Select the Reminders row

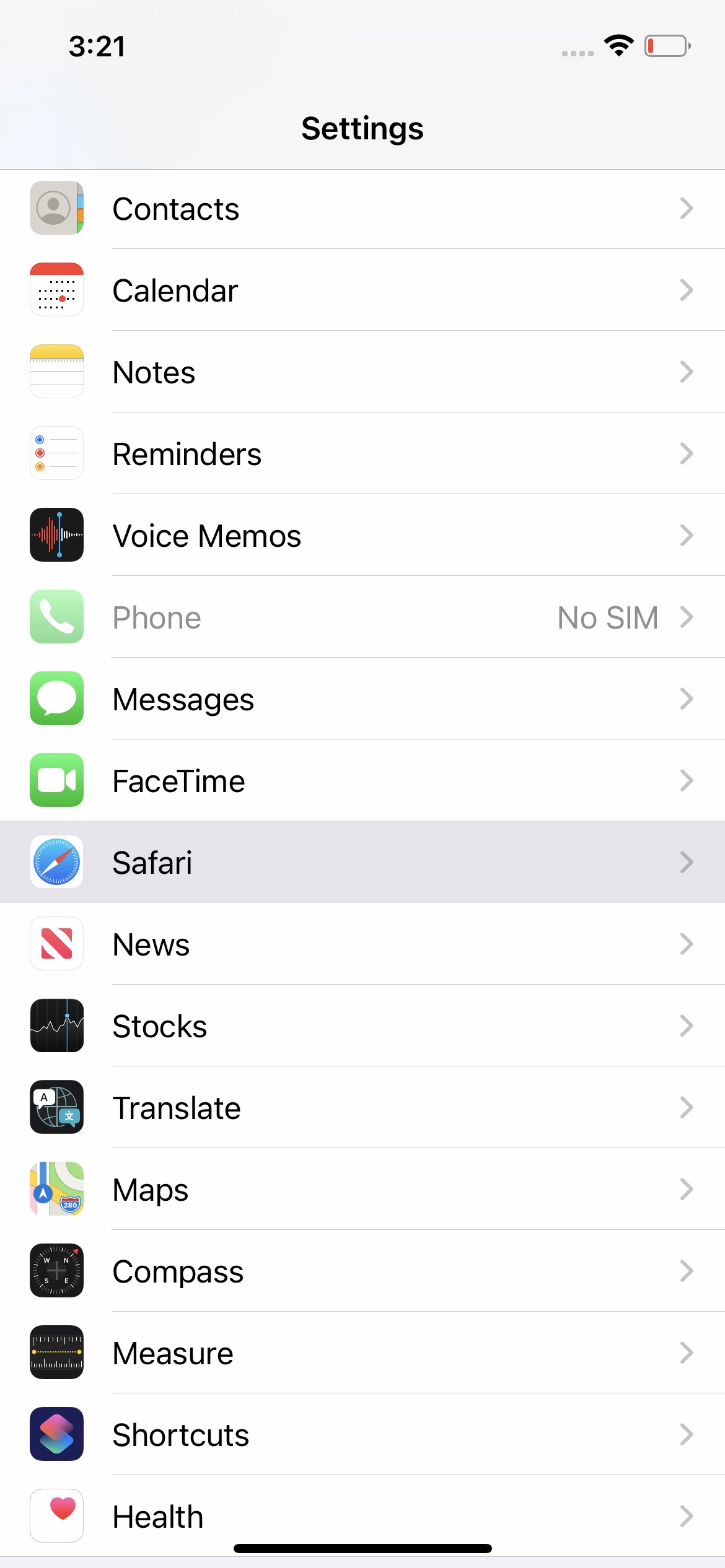pos(362,454)
